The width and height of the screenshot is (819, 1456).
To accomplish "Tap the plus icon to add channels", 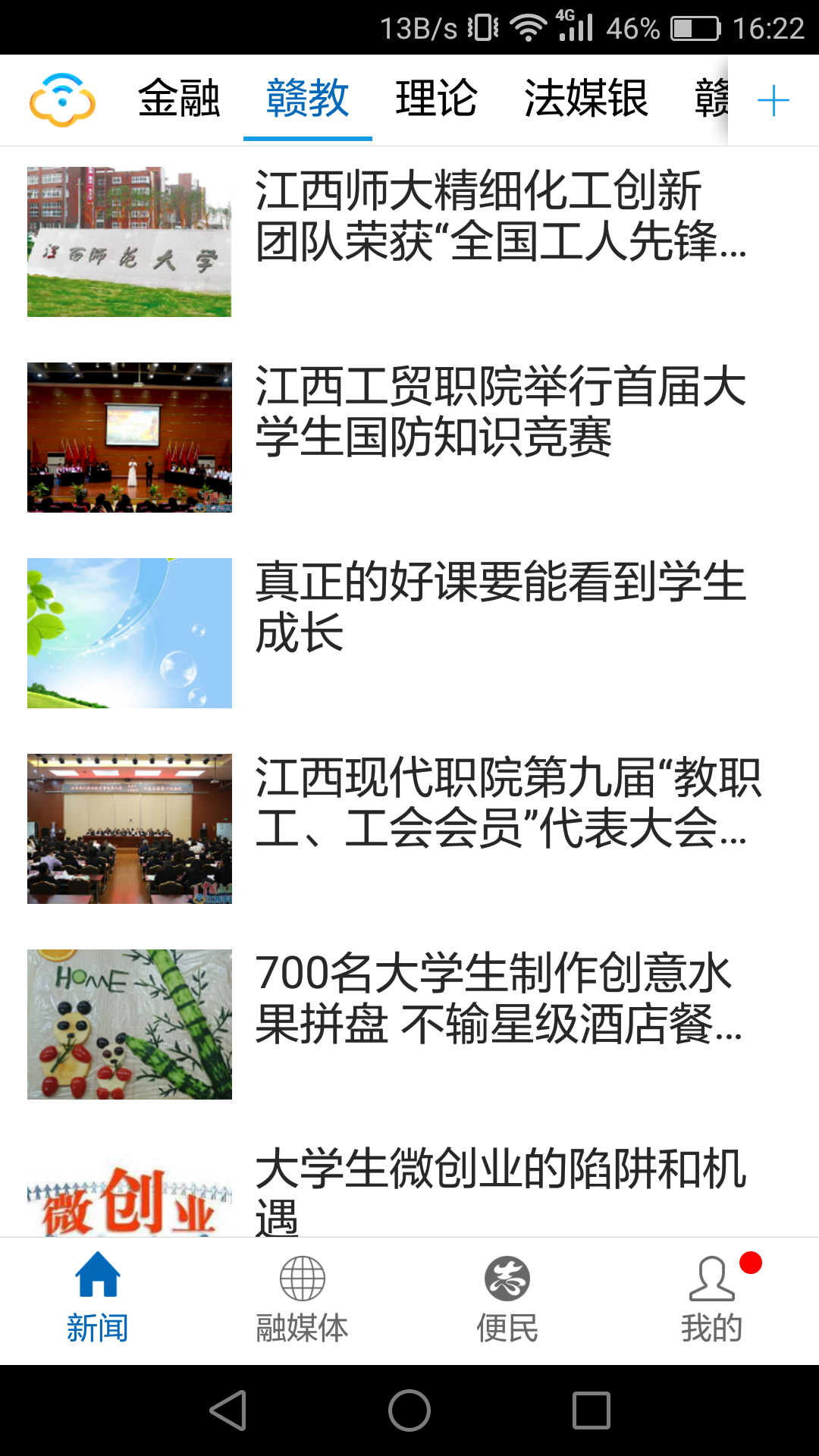I will [x=773, y=101].
